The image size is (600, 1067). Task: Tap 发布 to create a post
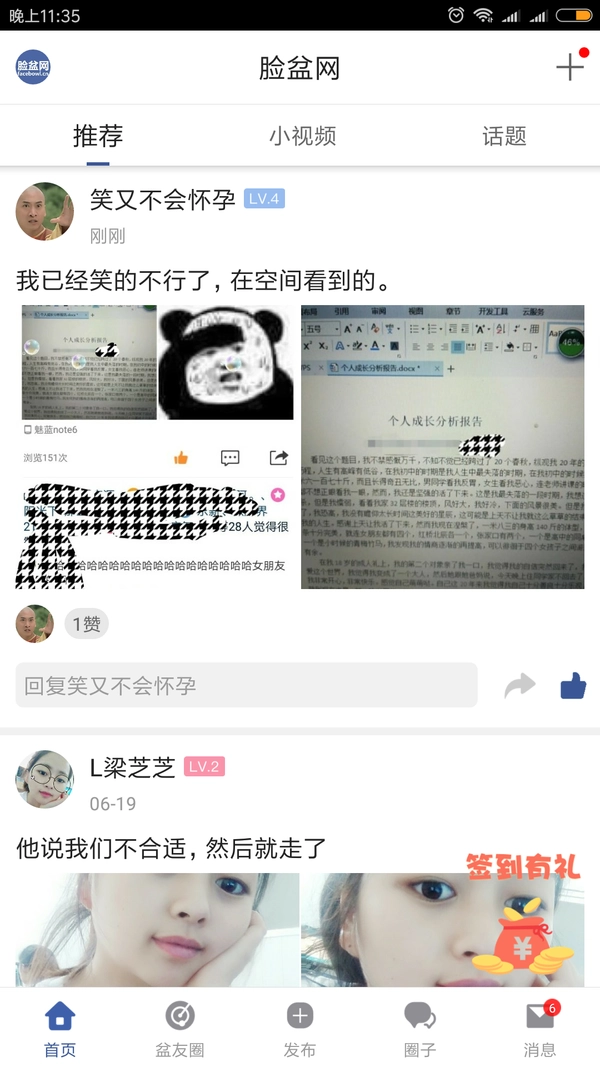[x=300, y=1029]
